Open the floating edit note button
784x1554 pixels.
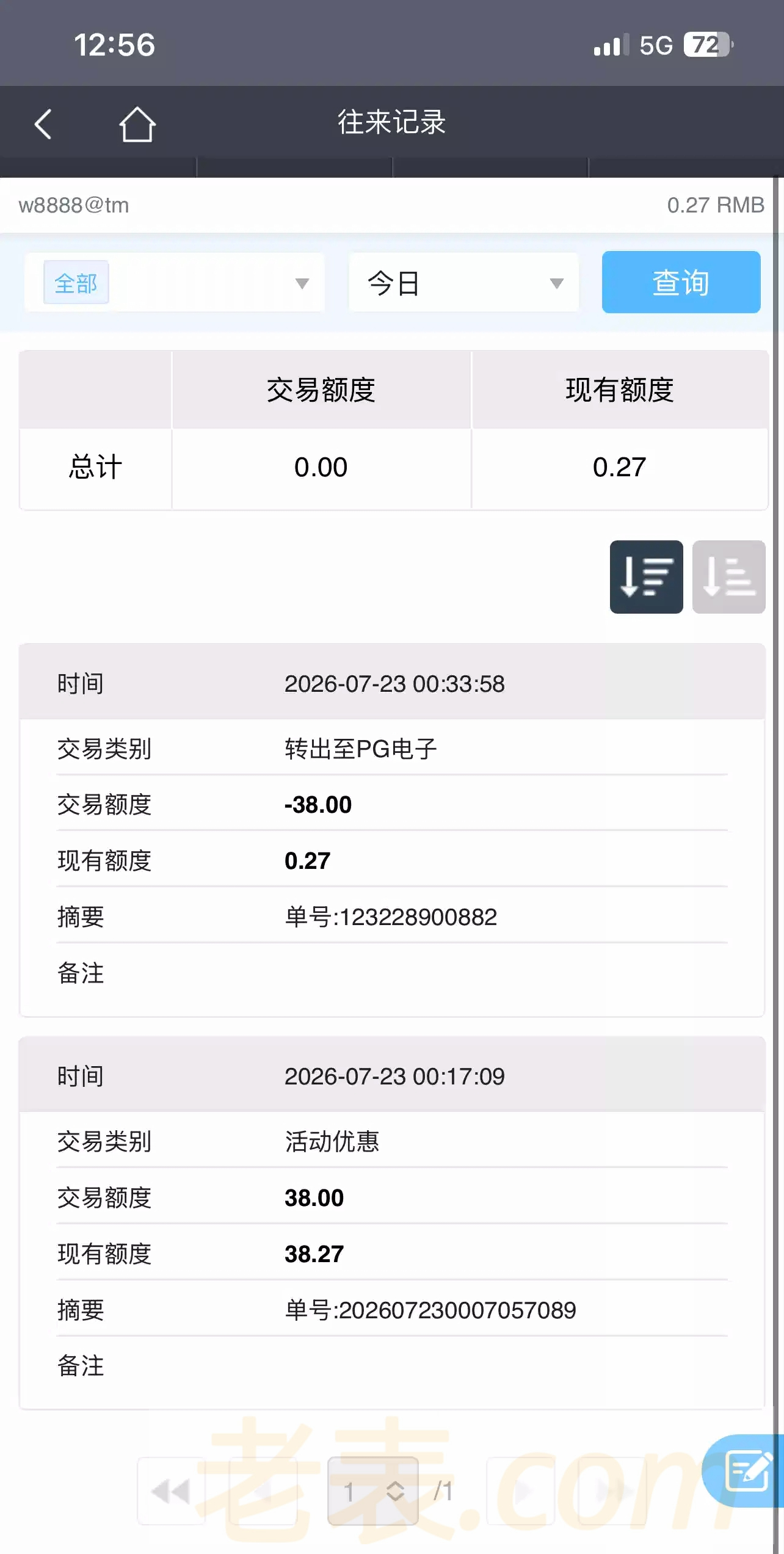tap(745, 1470)
